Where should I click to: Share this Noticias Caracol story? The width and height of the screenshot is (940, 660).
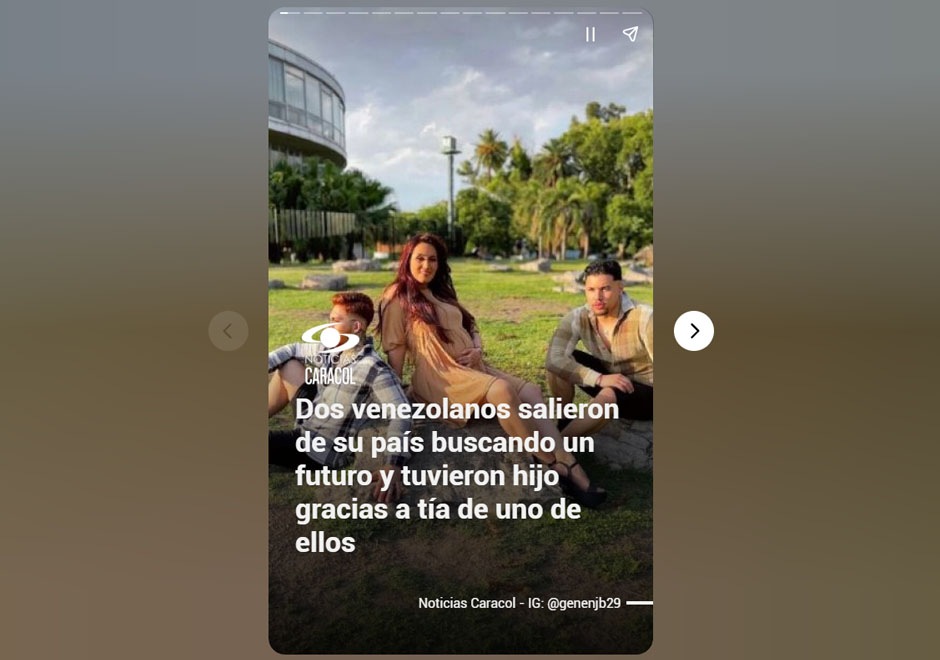point(630,34)
